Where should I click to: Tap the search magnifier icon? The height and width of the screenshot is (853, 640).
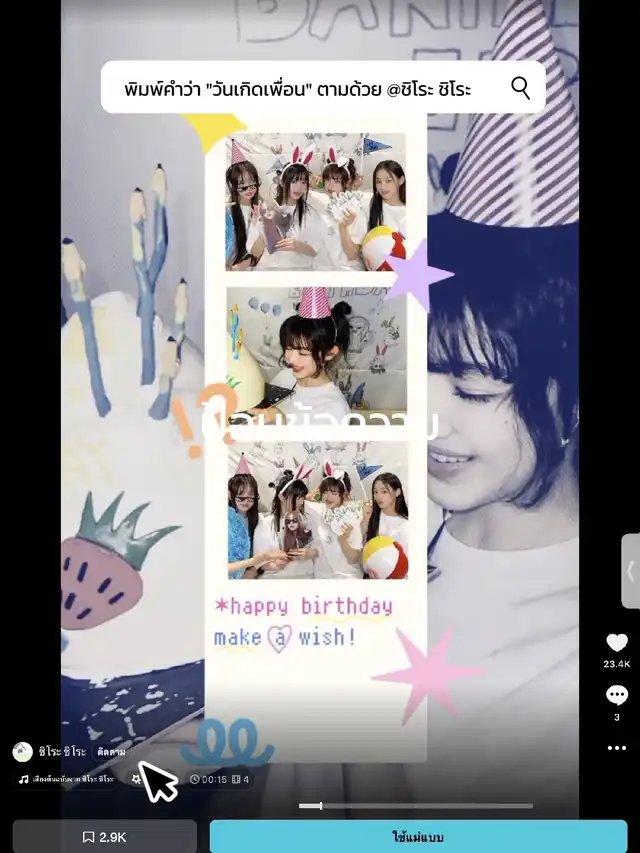520,88
